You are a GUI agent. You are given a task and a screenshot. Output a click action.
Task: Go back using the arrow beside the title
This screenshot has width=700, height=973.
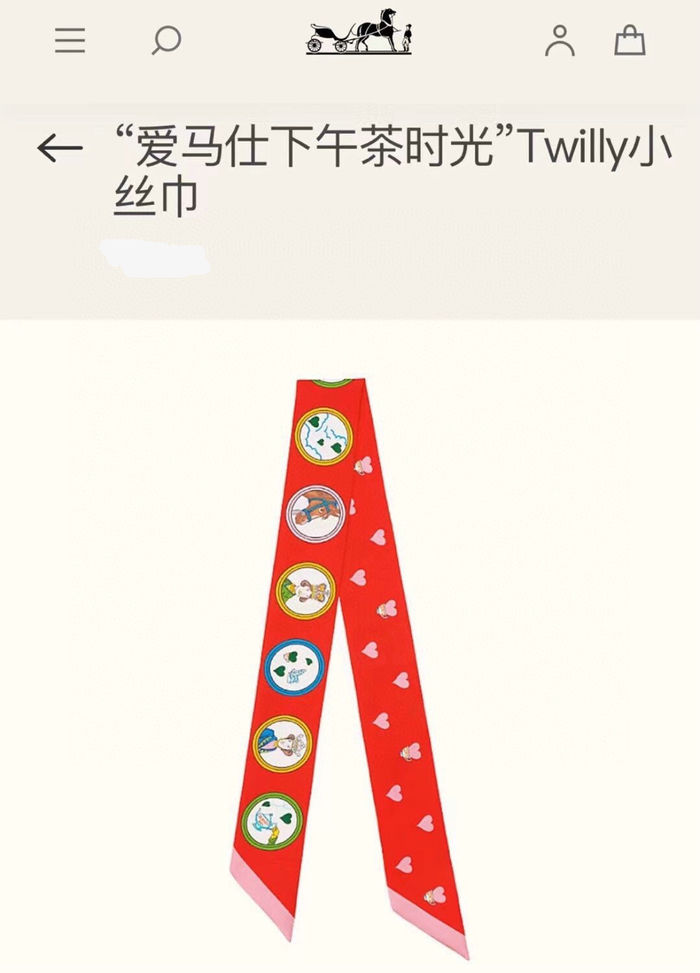[59, 148]
